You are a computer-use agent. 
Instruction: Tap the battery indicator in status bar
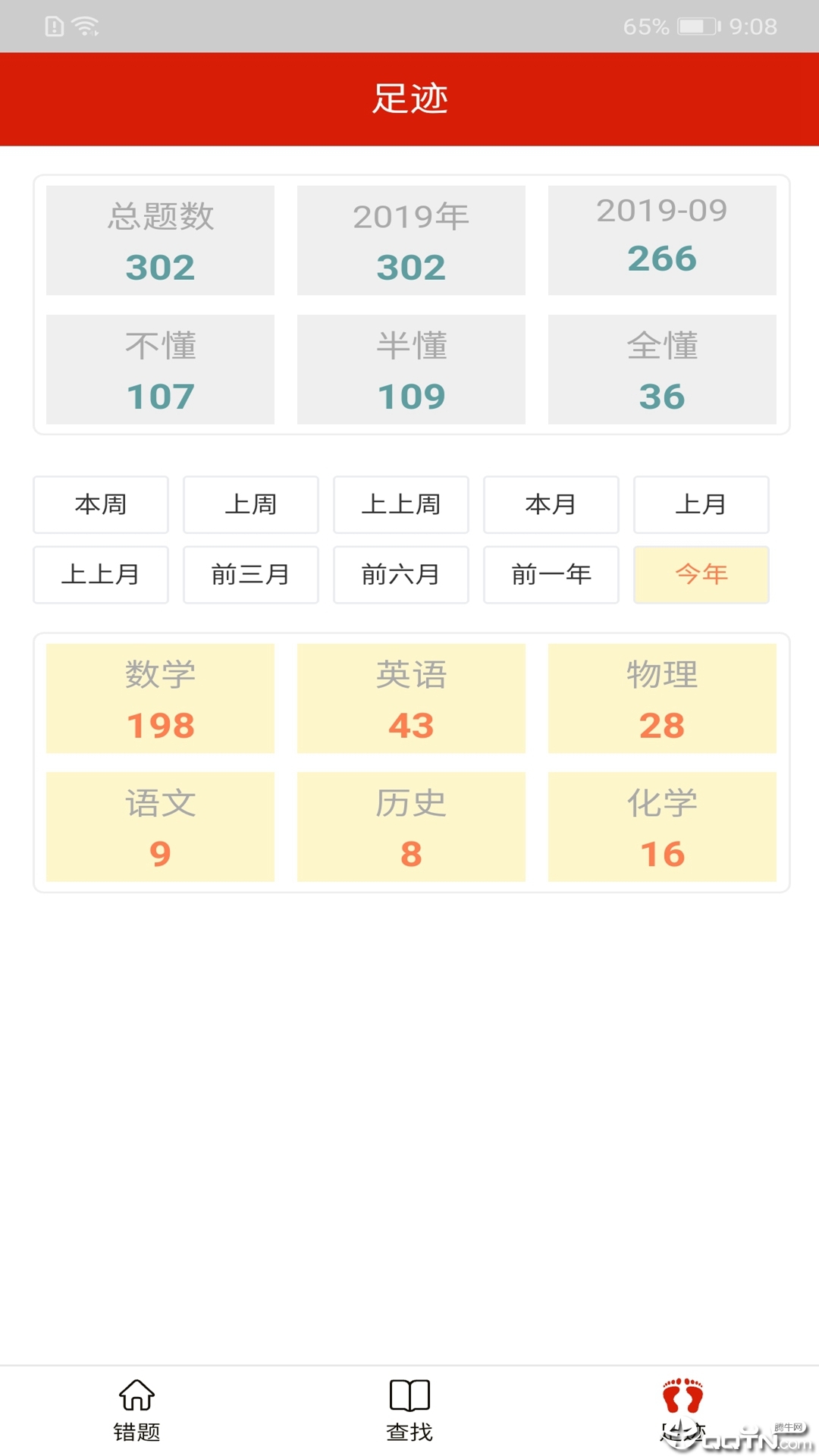pos(698,24)
